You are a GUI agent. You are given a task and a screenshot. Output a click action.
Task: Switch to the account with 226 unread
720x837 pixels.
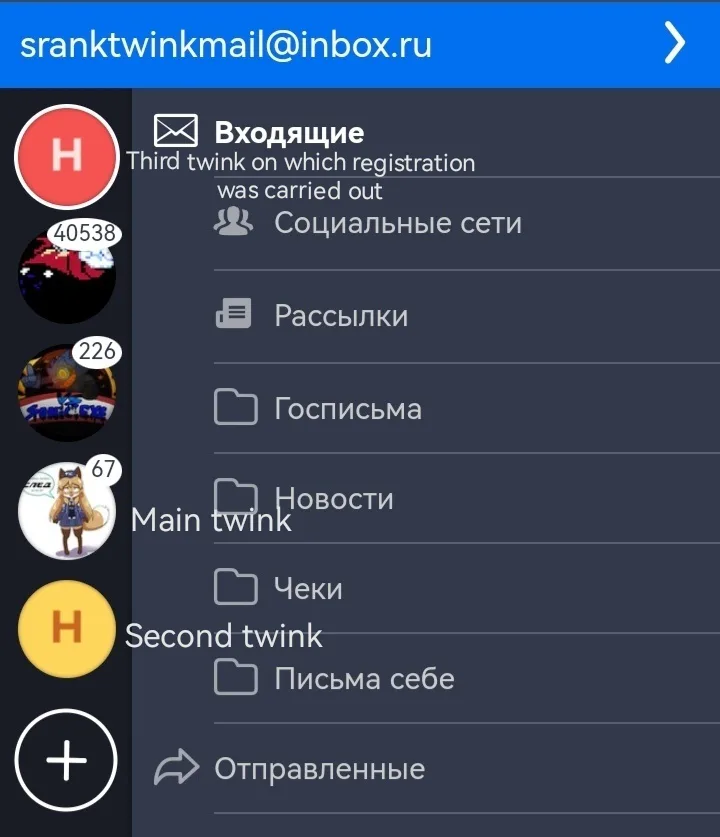pyautogui.click(x=66, y=392)
